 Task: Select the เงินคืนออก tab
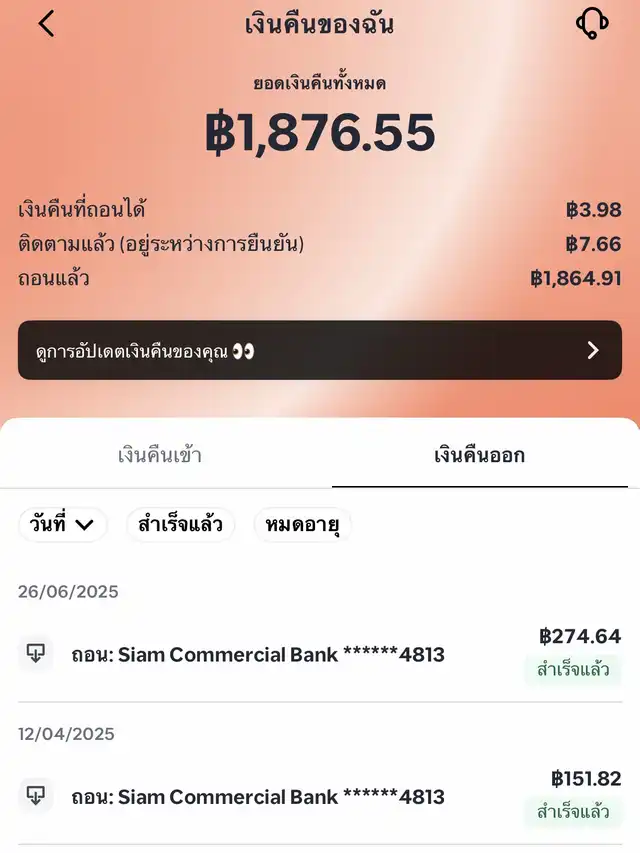pos(480,456)
